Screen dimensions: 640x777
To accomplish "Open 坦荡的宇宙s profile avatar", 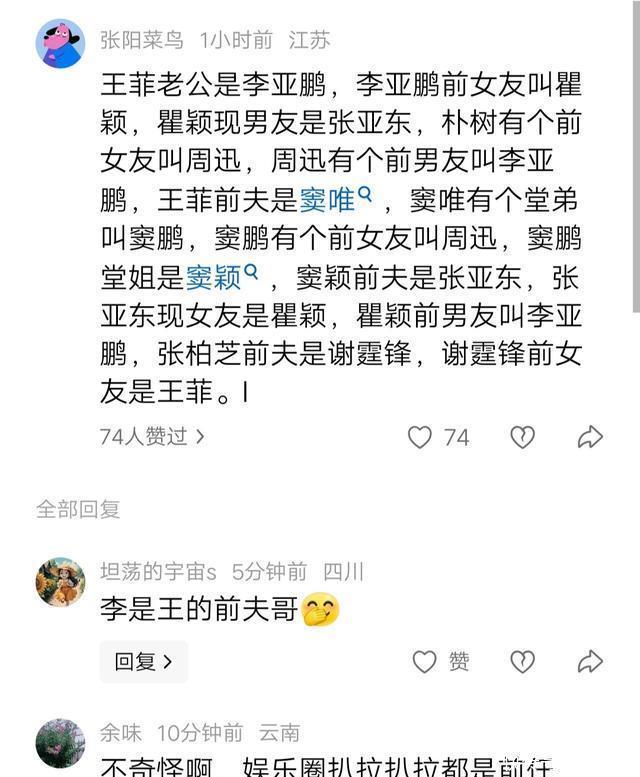I will [60, 581].
